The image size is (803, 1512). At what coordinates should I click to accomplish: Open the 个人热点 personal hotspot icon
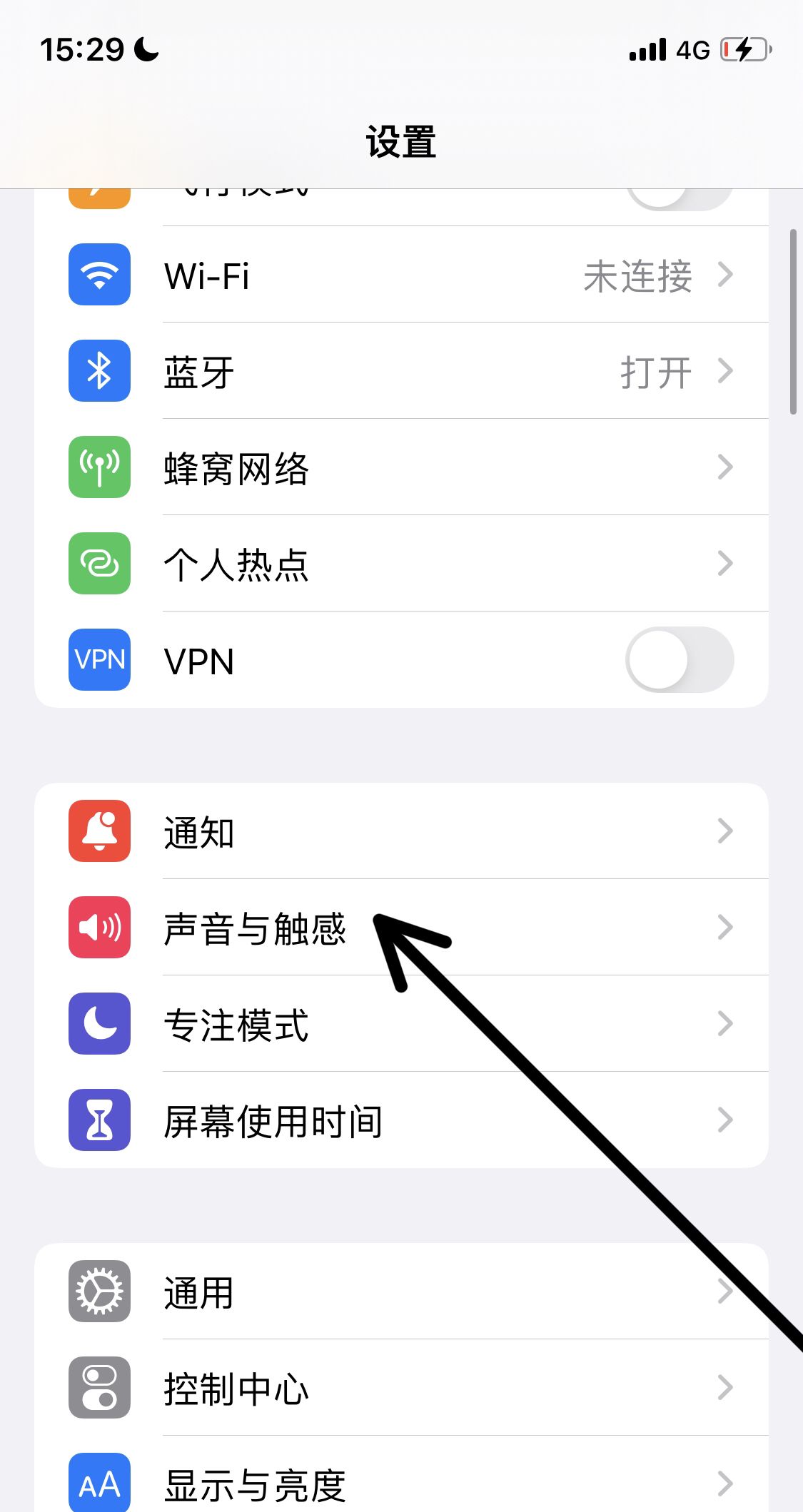[x=99, y=563]
